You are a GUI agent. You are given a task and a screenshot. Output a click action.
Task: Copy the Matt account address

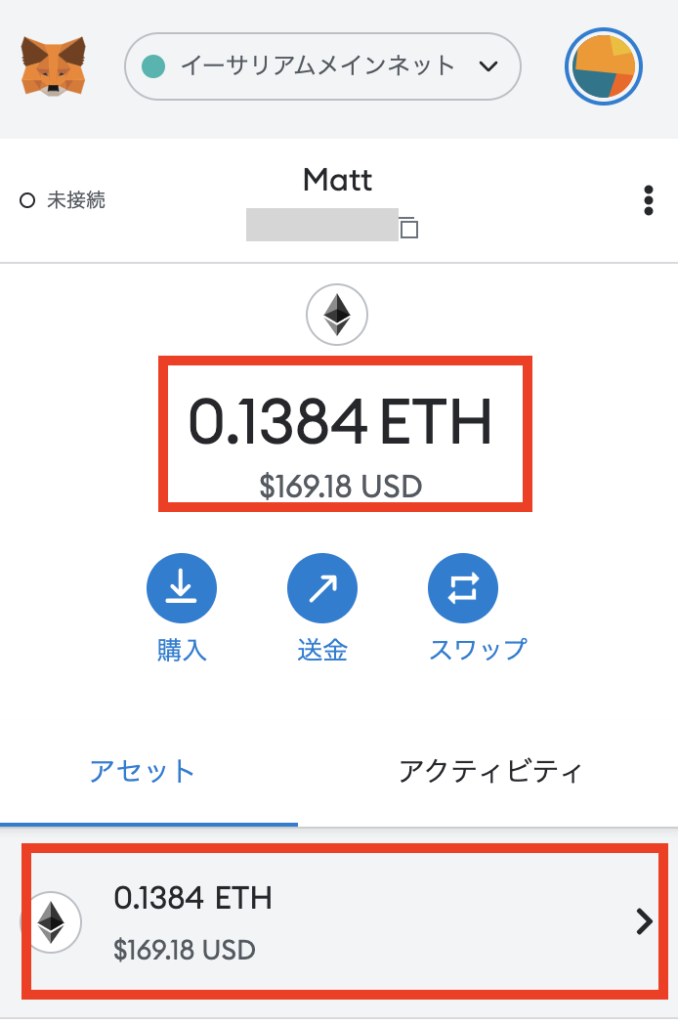(x=408, y=227)
